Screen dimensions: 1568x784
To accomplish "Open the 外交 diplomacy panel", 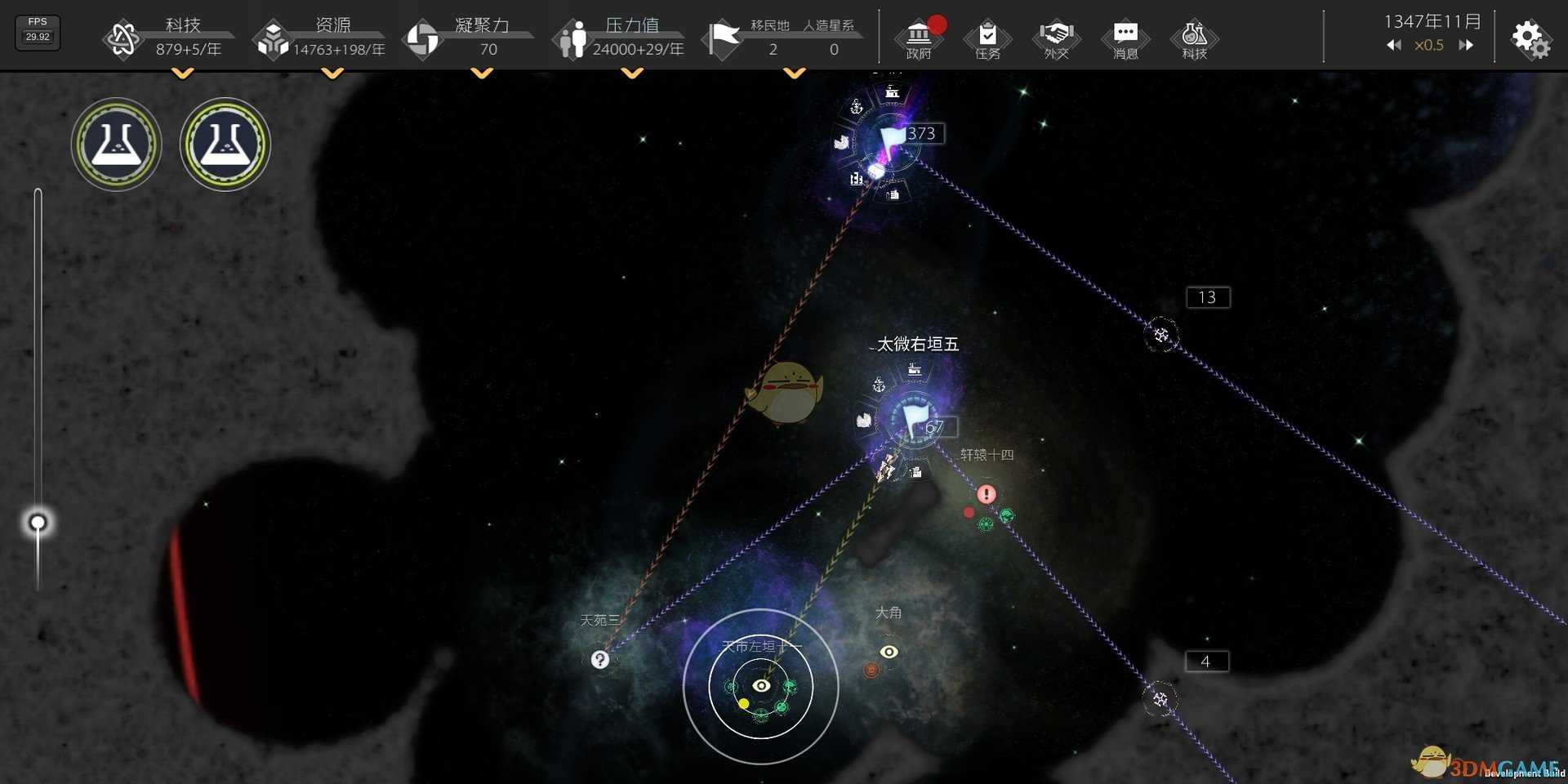I will pyautogui.click(x=1056, y=38).
